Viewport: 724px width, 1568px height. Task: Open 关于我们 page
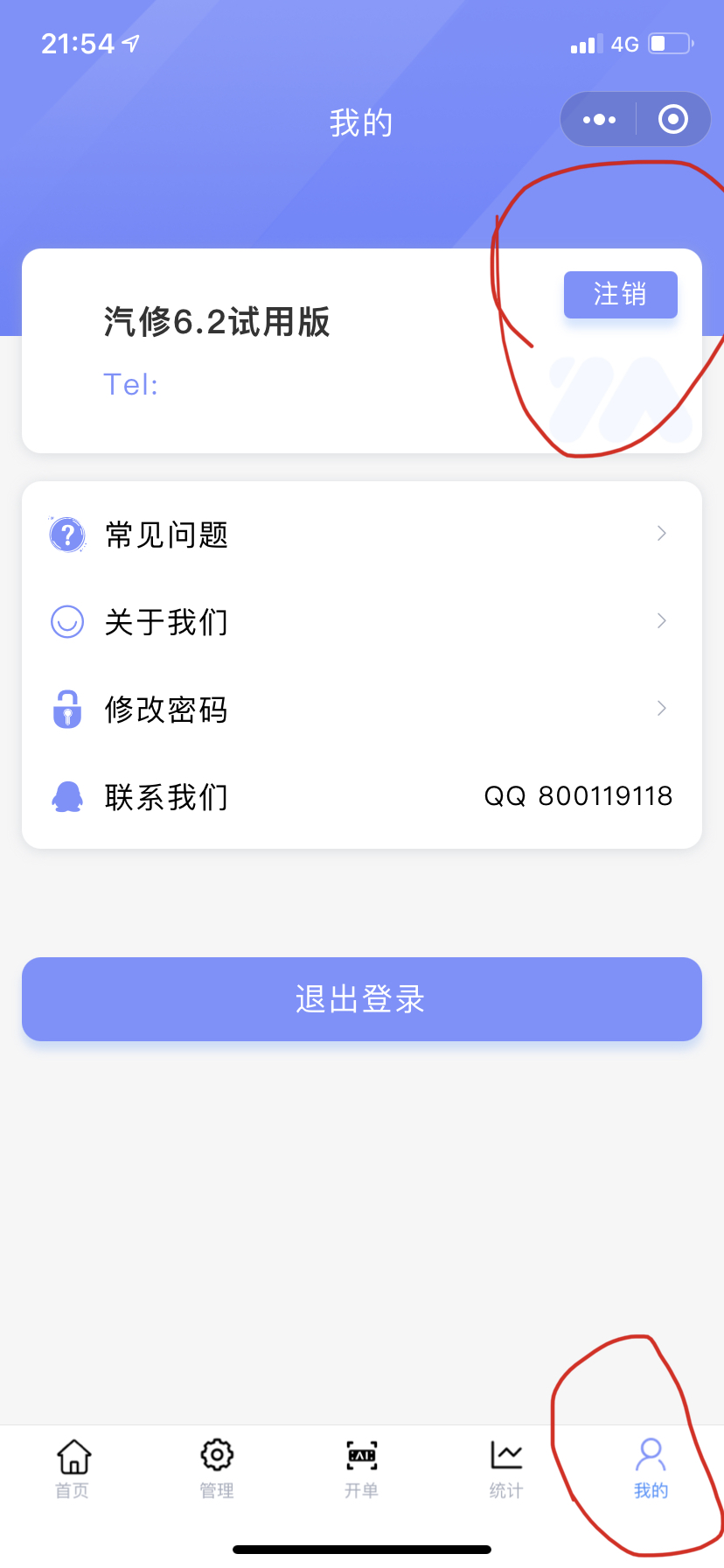[x=361, y=621]
